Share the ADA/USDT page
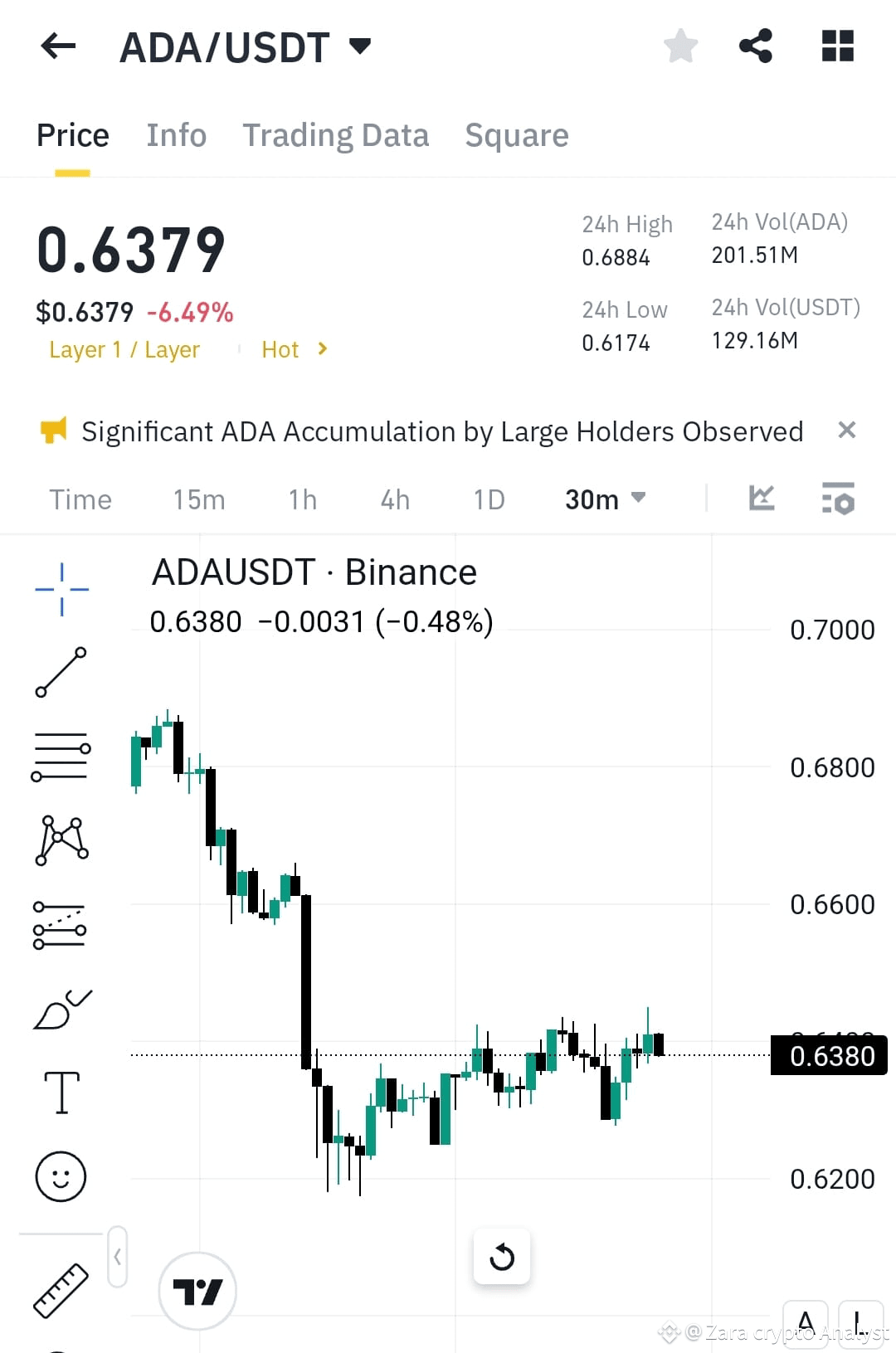Image resolution: width=896 pixels, height=1353 pixels. pyautogui.click(x=756, y=46)
